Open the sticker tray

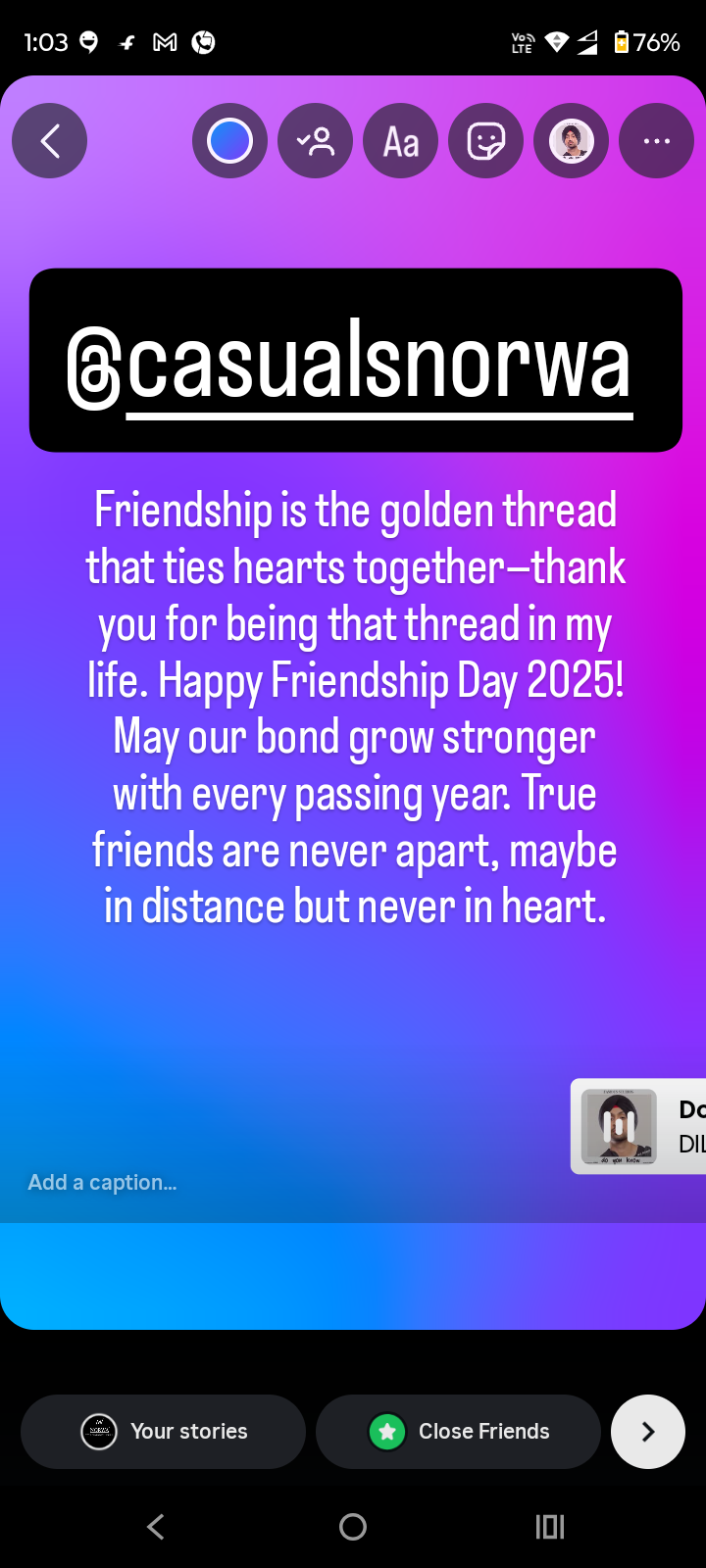tap(485, 141)
